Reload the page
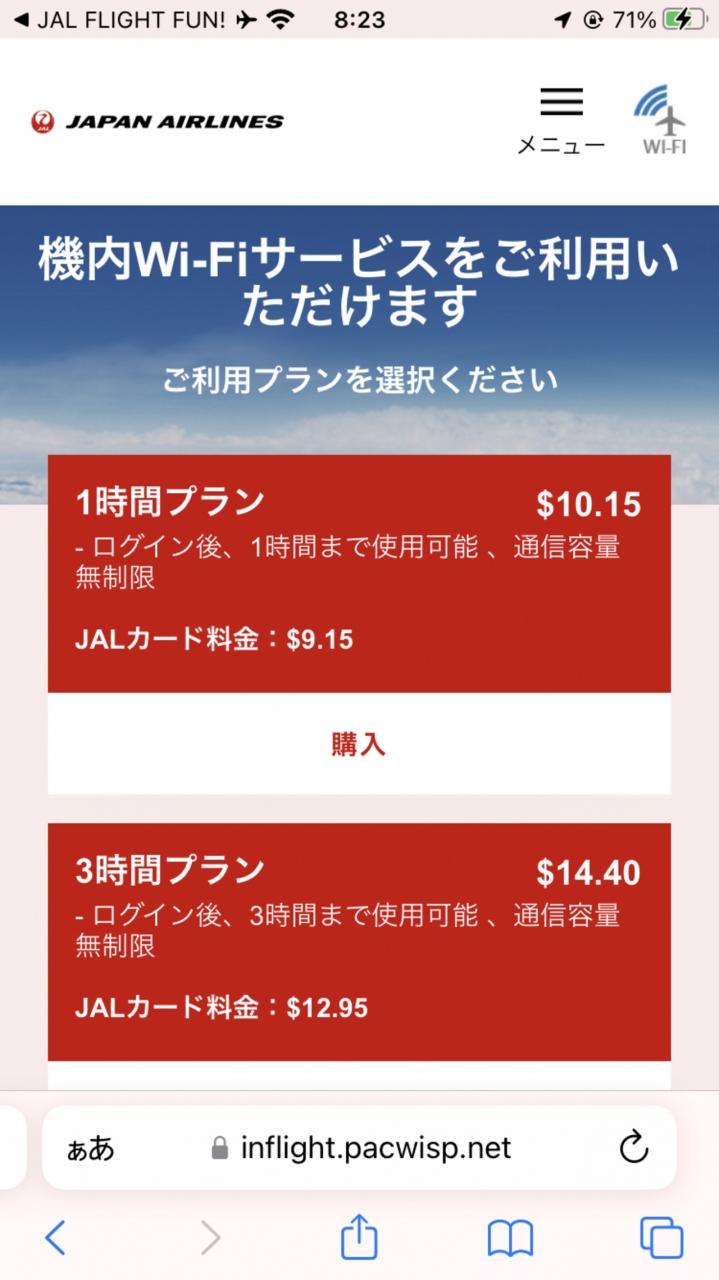The image size is (719, 1280). coord(634,1148)
